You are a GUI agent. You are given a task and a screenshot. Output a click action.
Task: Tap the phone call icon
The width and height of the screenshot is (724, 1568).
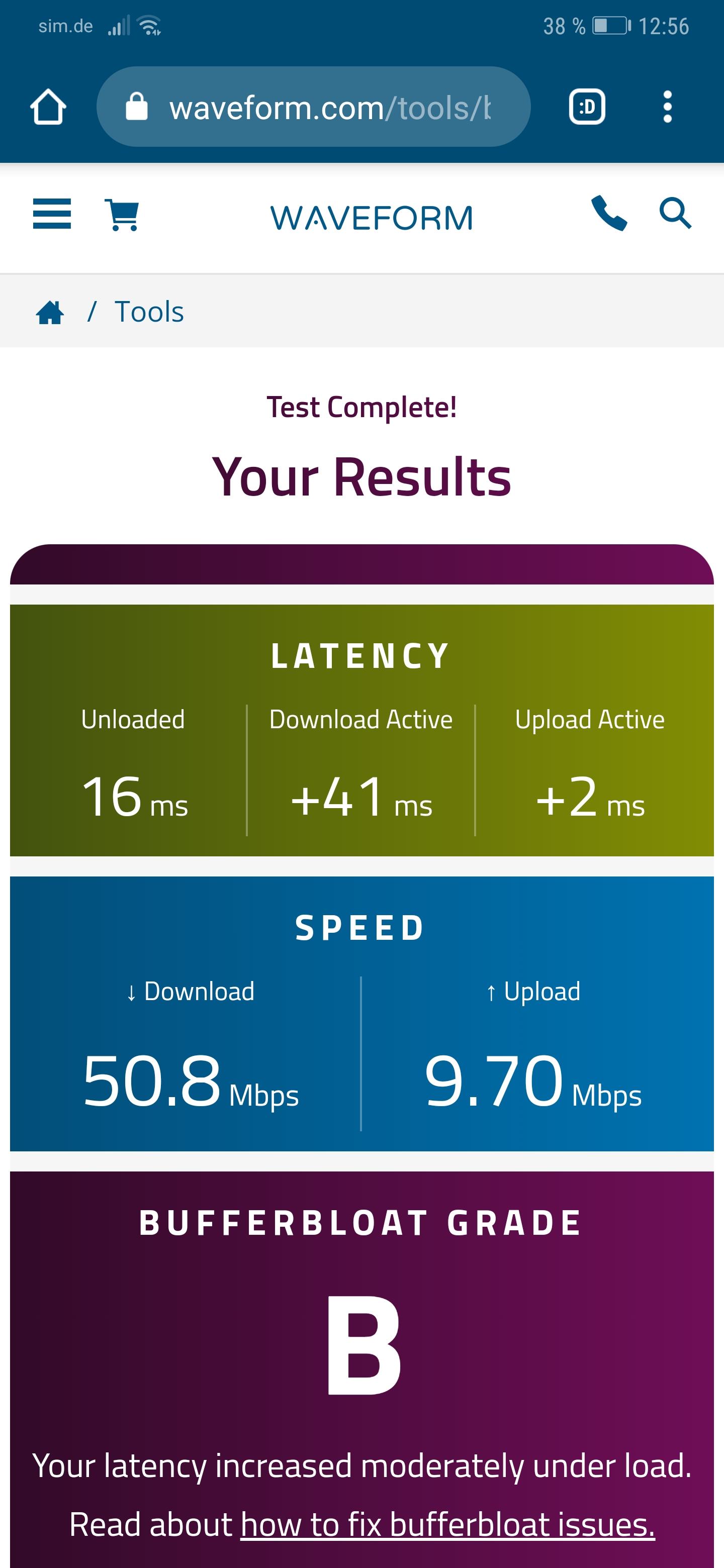click(x=609, y=213)
